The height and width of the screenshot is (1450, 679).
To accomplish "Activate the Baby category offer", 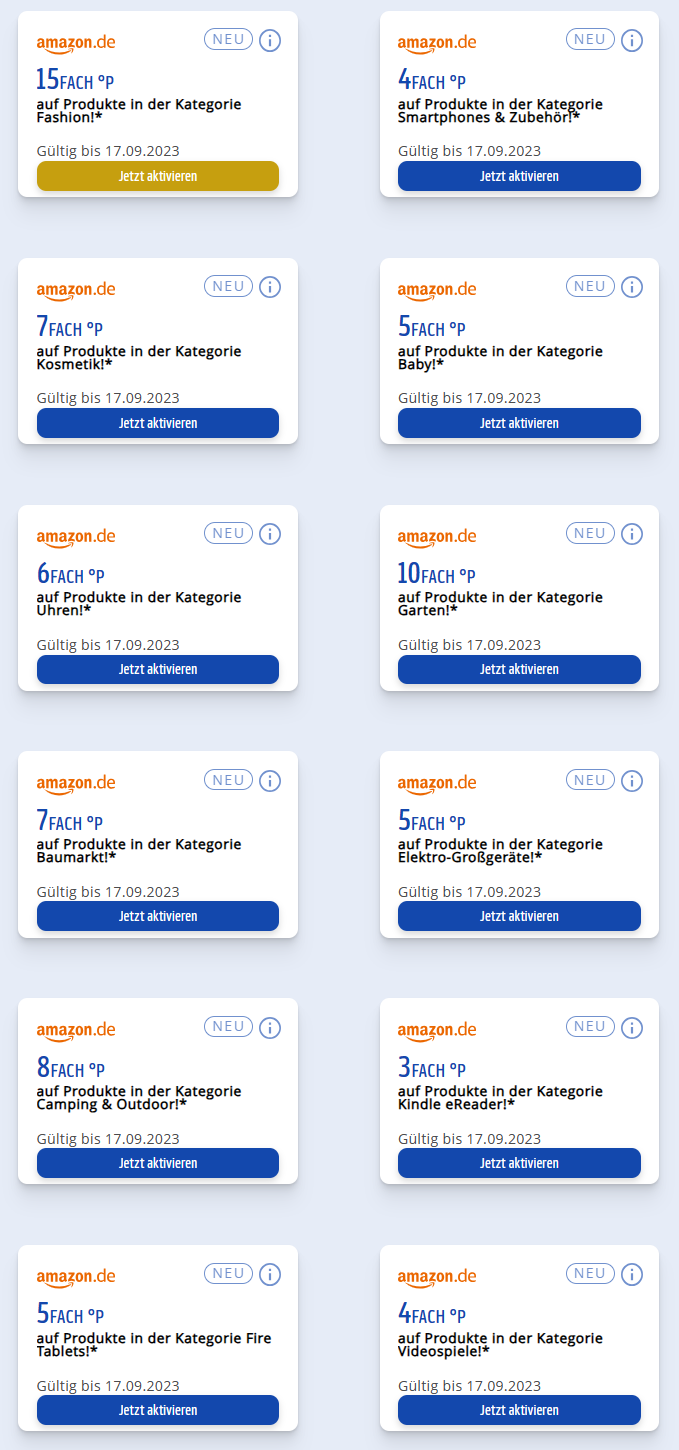I will pos(519,423).
